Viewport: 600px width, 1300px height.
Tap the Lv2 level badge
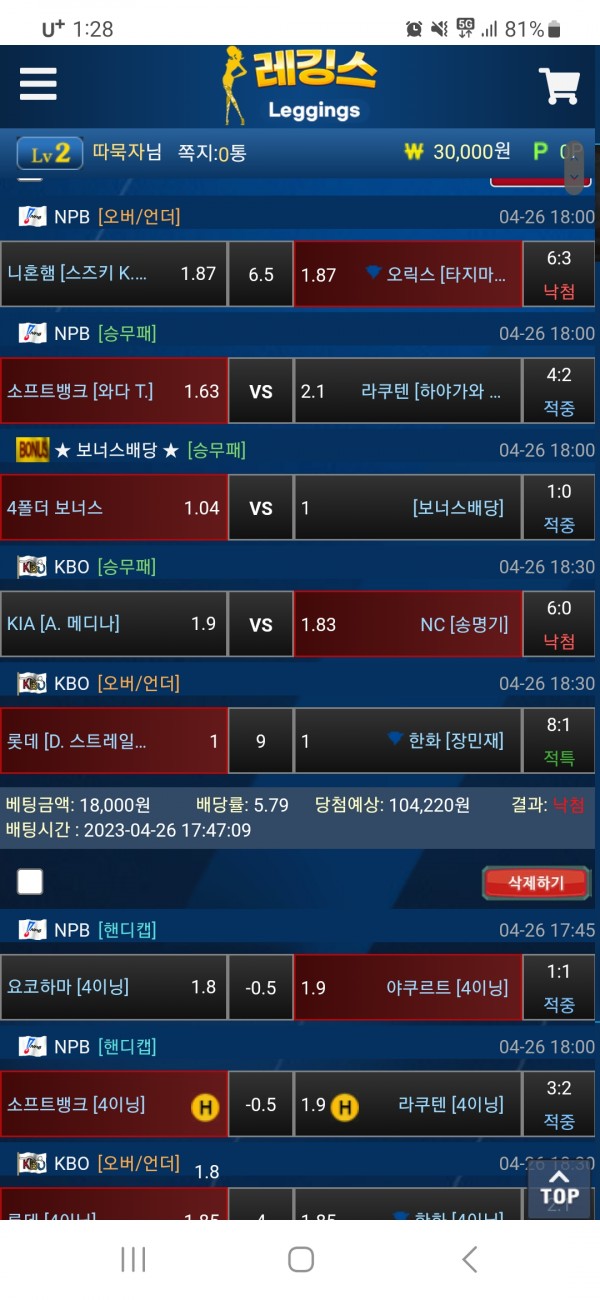49,153
